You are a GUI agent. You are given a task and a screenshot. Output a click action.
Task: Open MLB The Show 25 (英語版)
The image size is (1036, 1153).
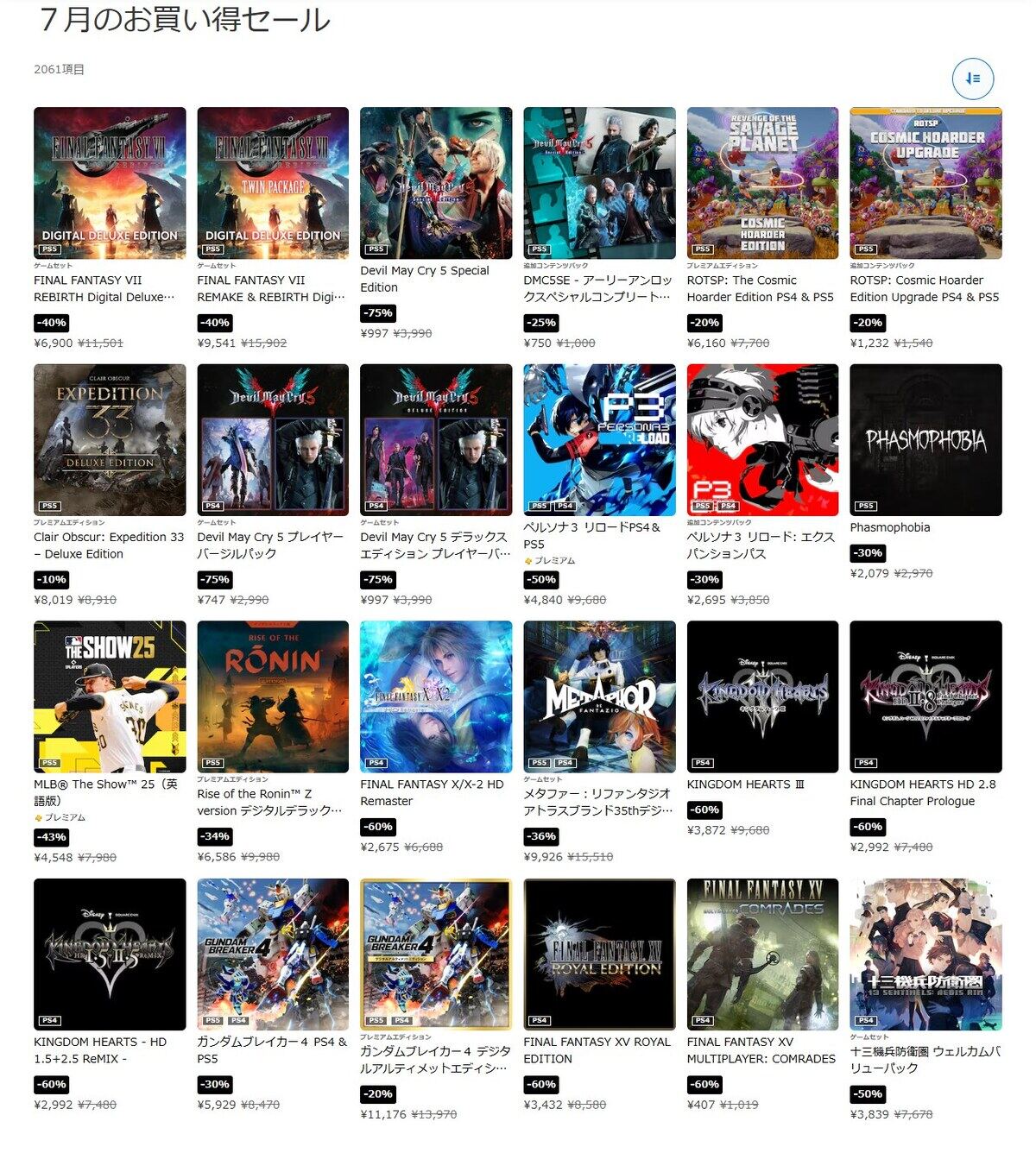(110, 696)
